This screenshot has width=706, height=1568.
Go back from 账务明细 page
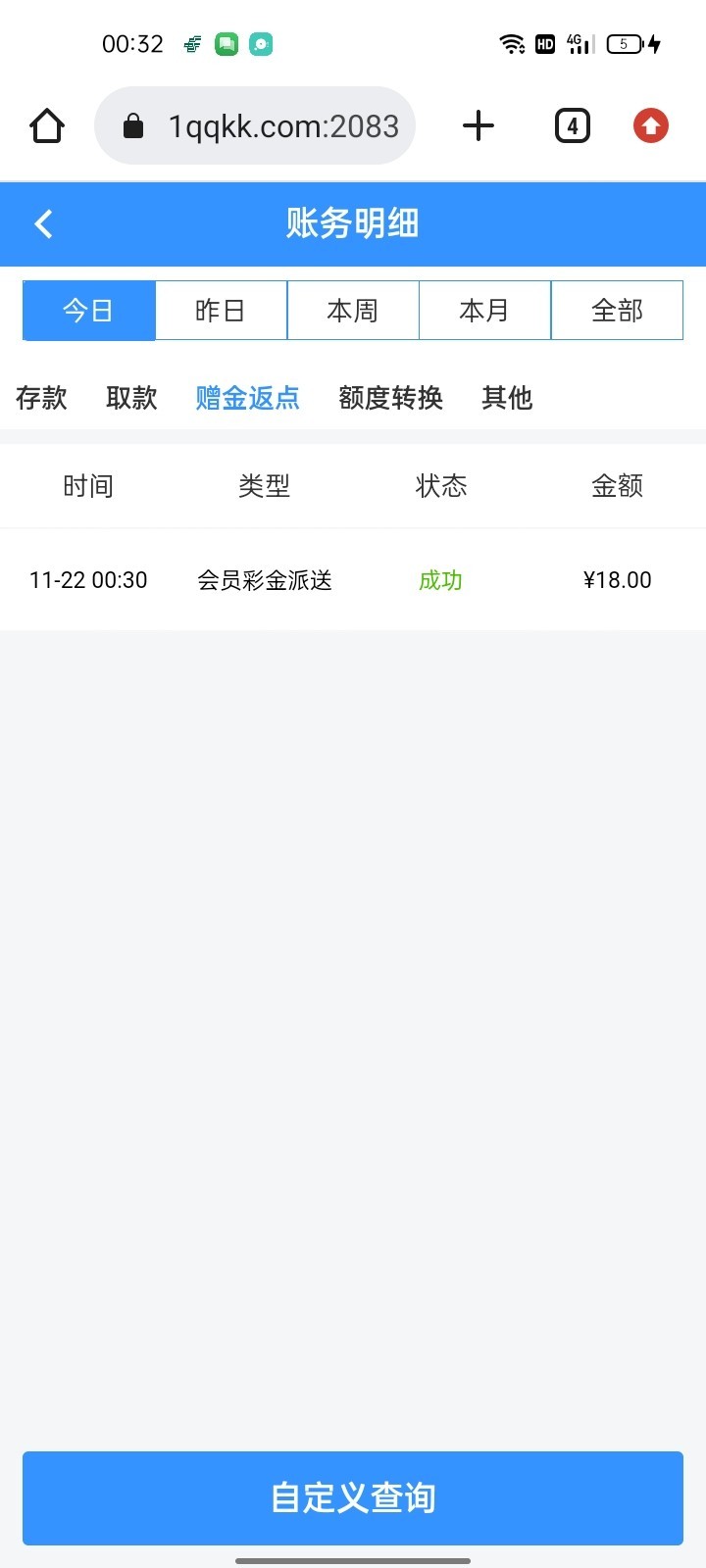(43, 223)
